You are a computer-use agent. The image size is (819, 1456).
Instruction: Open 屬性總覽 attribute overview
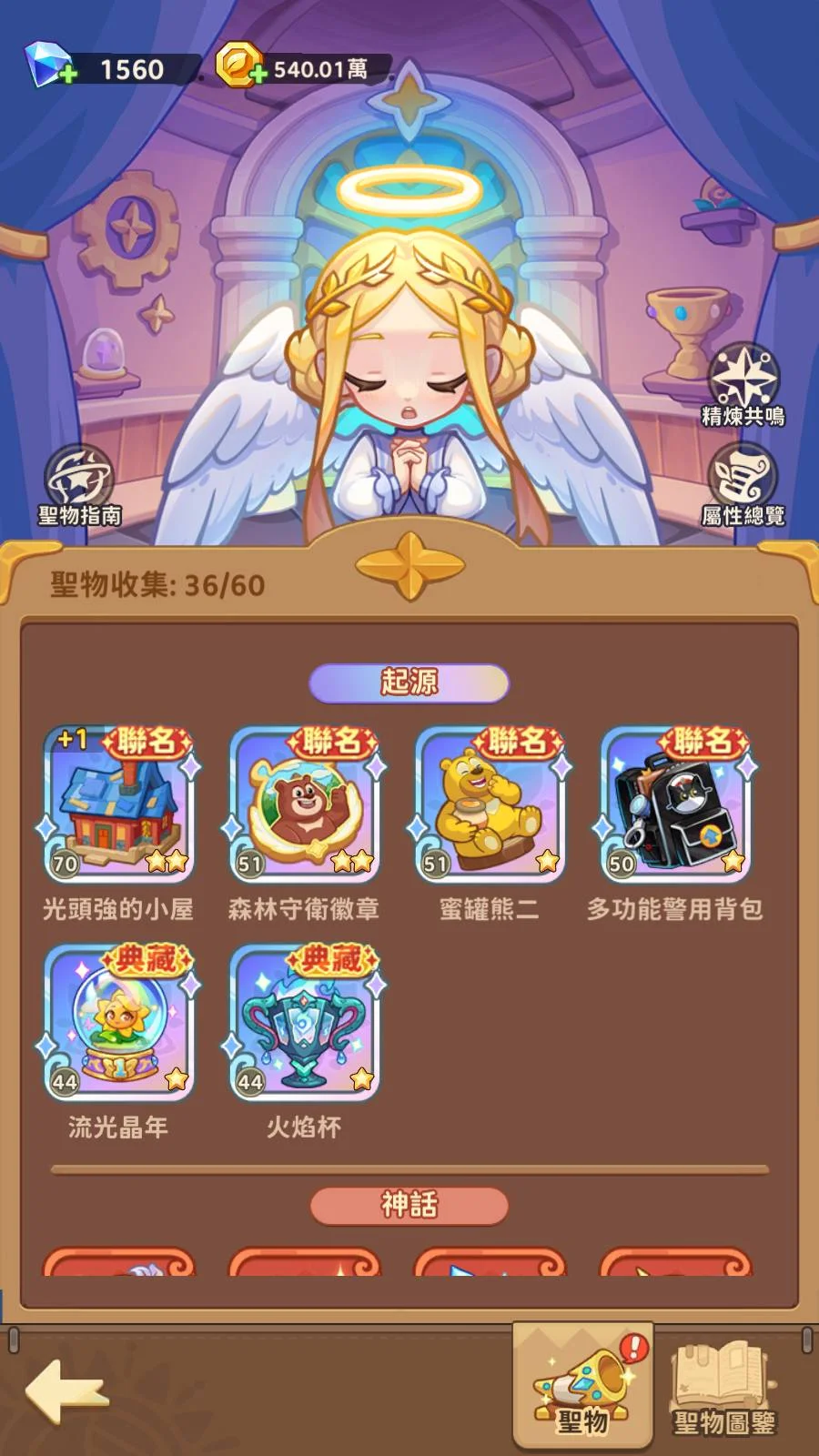click(743, 484)
